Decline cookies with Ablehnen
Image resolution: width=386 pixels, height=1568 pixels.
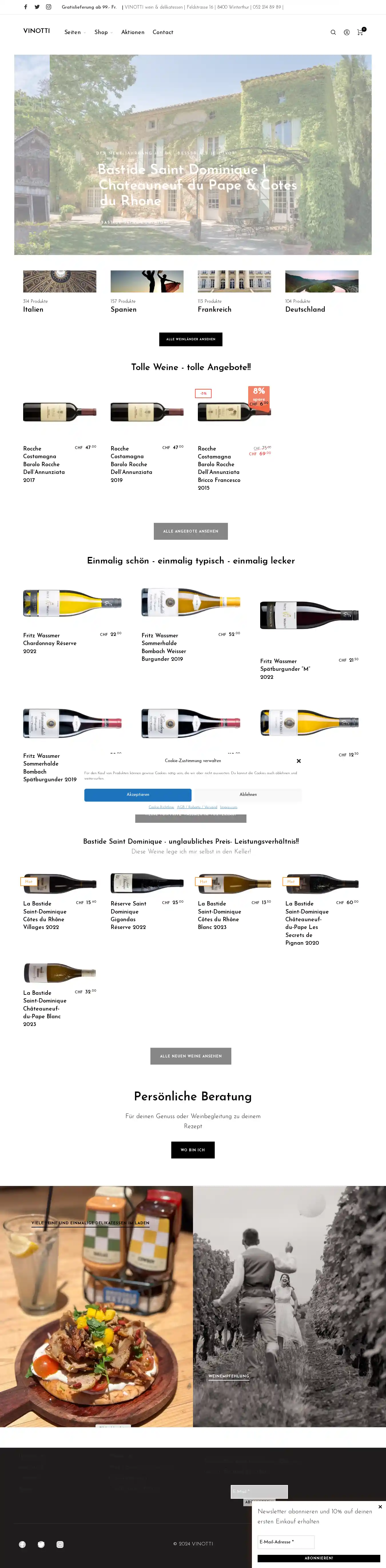click(x=248, y=794)
